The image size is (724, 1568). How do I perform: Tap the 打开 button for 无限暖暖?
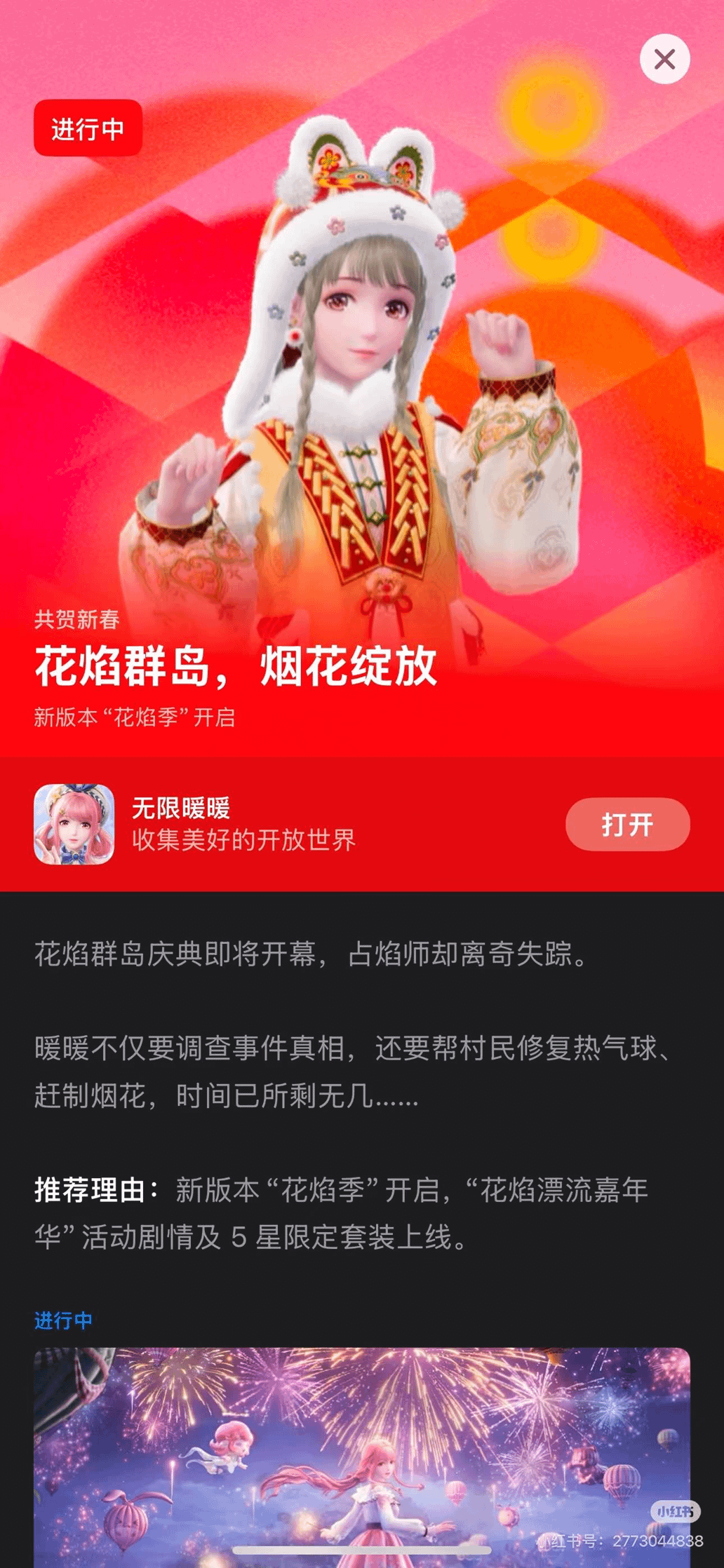[627, 824]
